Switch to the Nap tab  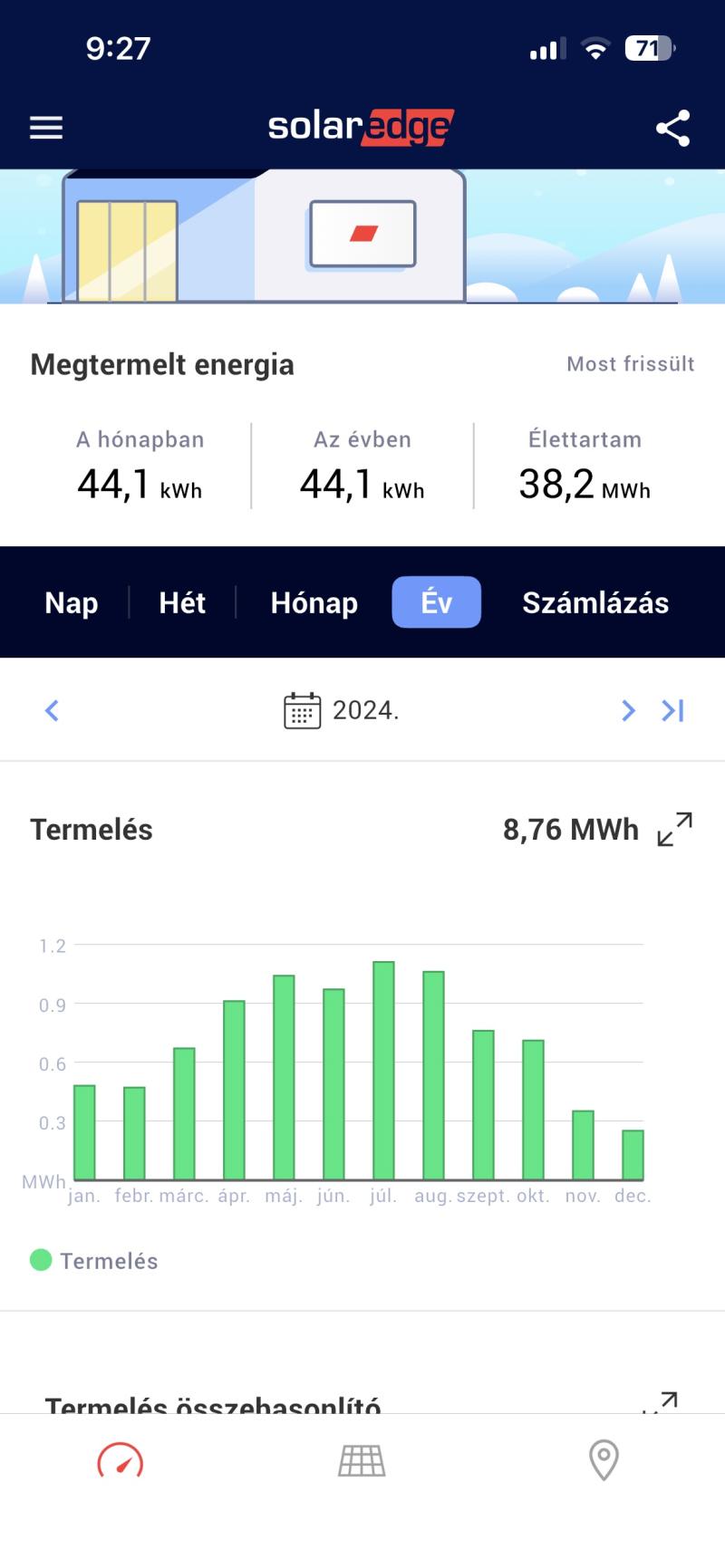point(72,603)
